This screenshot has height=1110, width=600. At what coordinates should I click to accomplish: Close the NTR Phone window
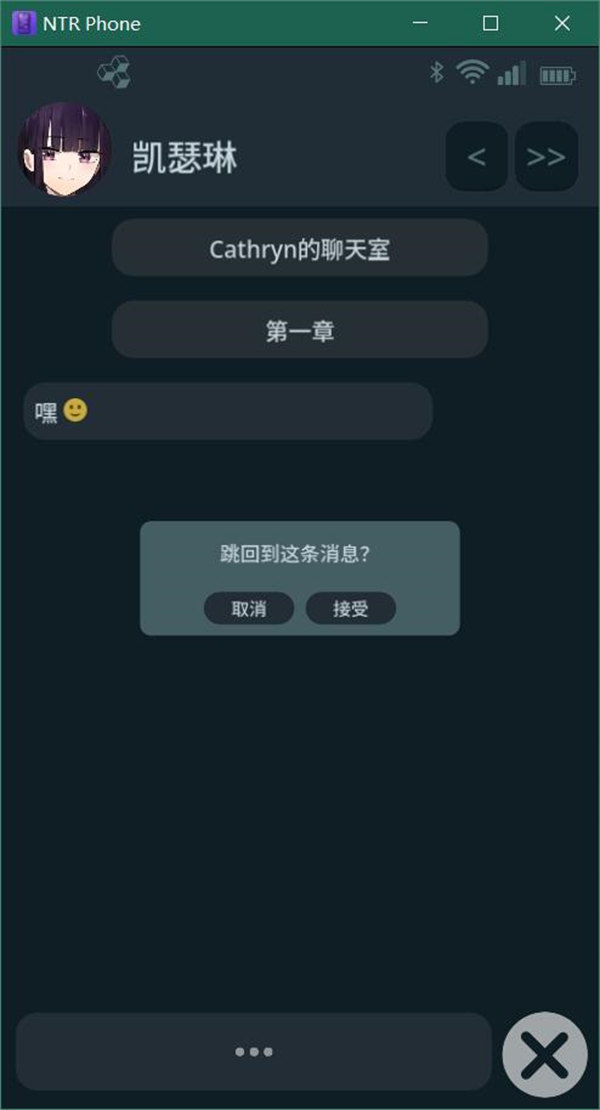pos(562,23)
